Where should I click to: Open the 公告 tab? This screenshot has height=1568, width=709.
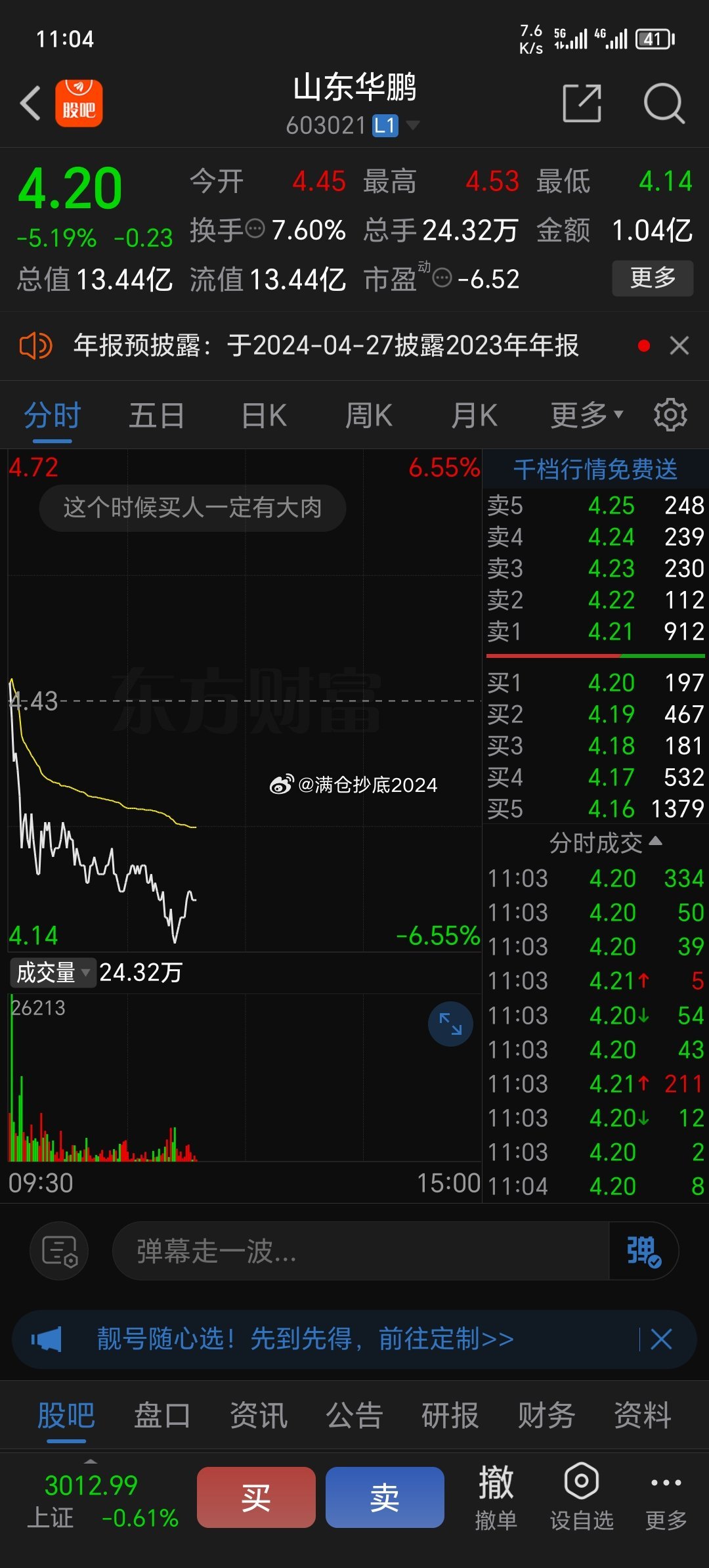point(354,1415)
